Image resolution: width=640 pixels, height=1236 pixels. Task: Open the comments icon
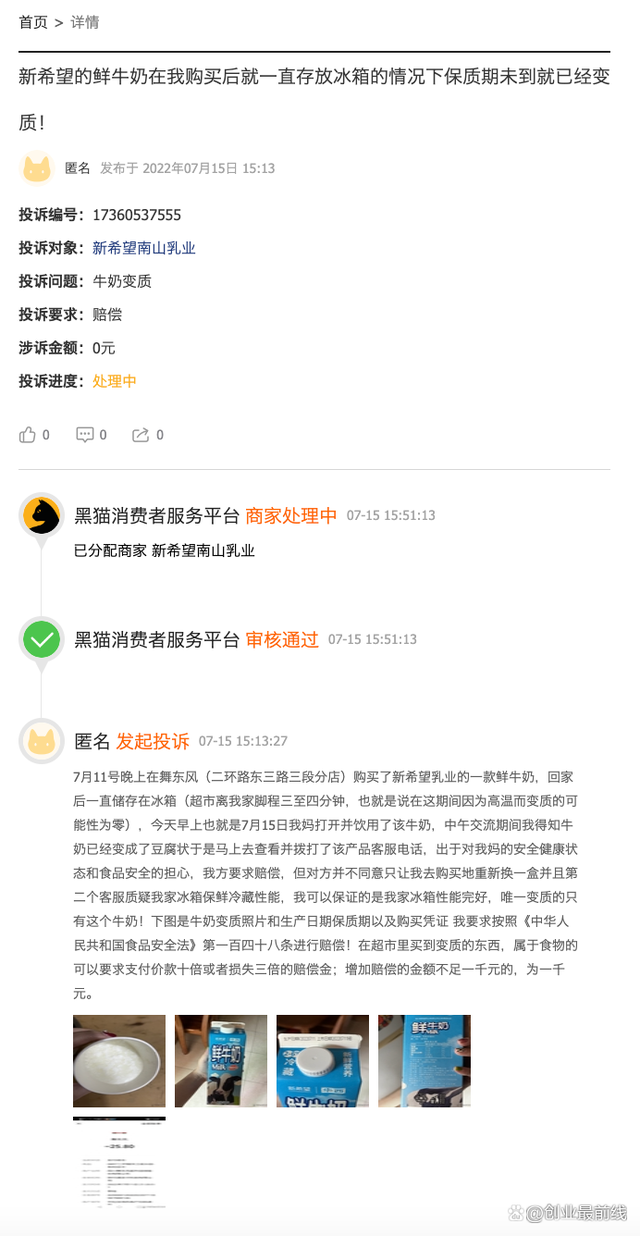pos(85,434)
